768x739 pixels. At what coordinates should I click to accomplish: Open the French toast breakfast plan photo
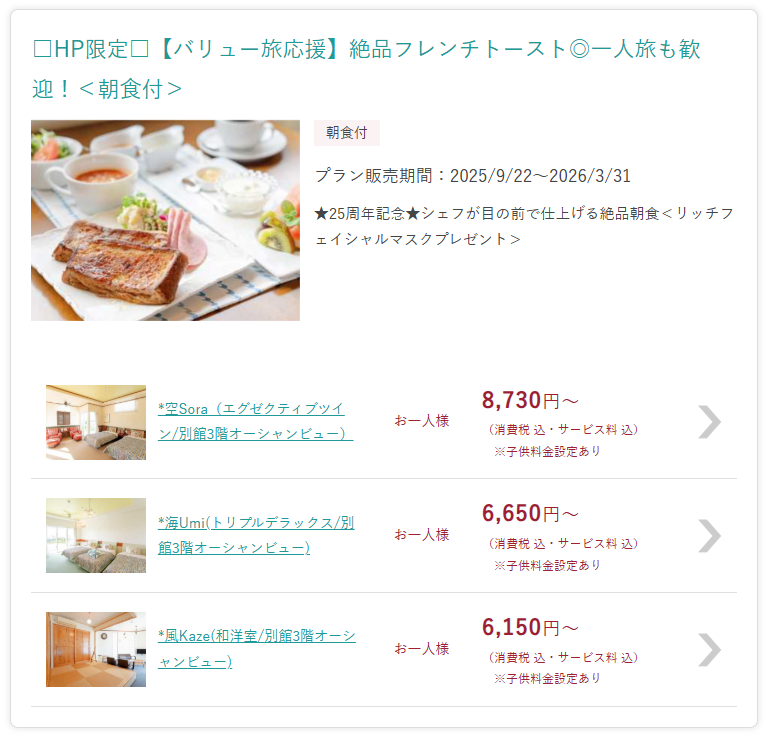(x=165, y=221)
